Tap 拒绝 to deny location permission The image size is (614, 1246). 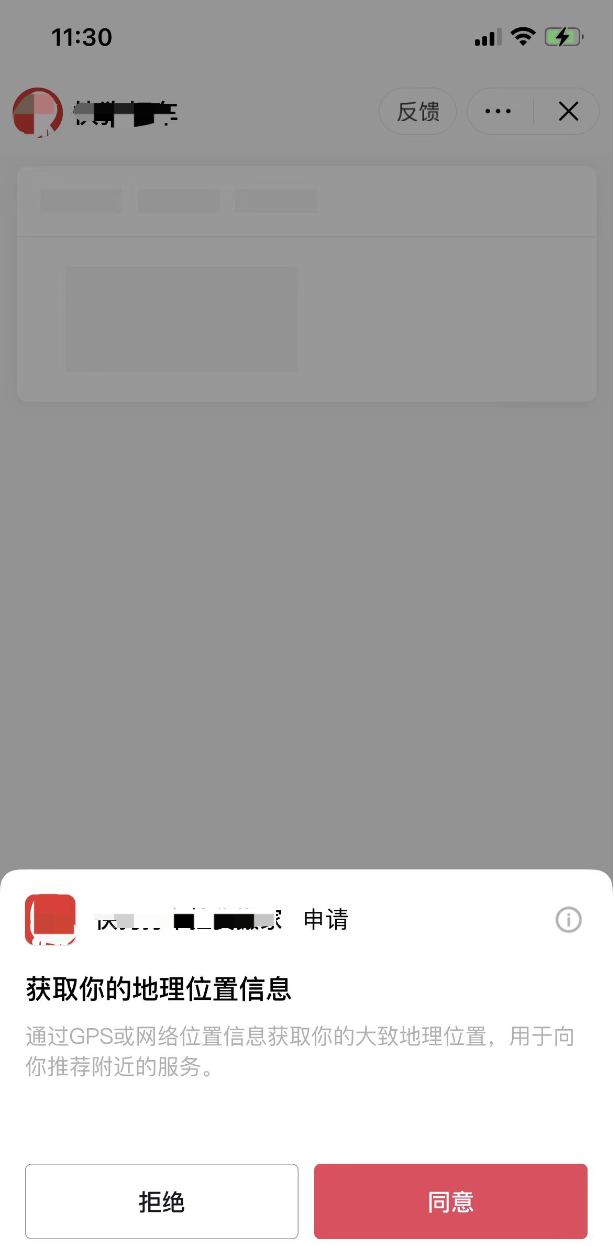(x=162, y=1201)
